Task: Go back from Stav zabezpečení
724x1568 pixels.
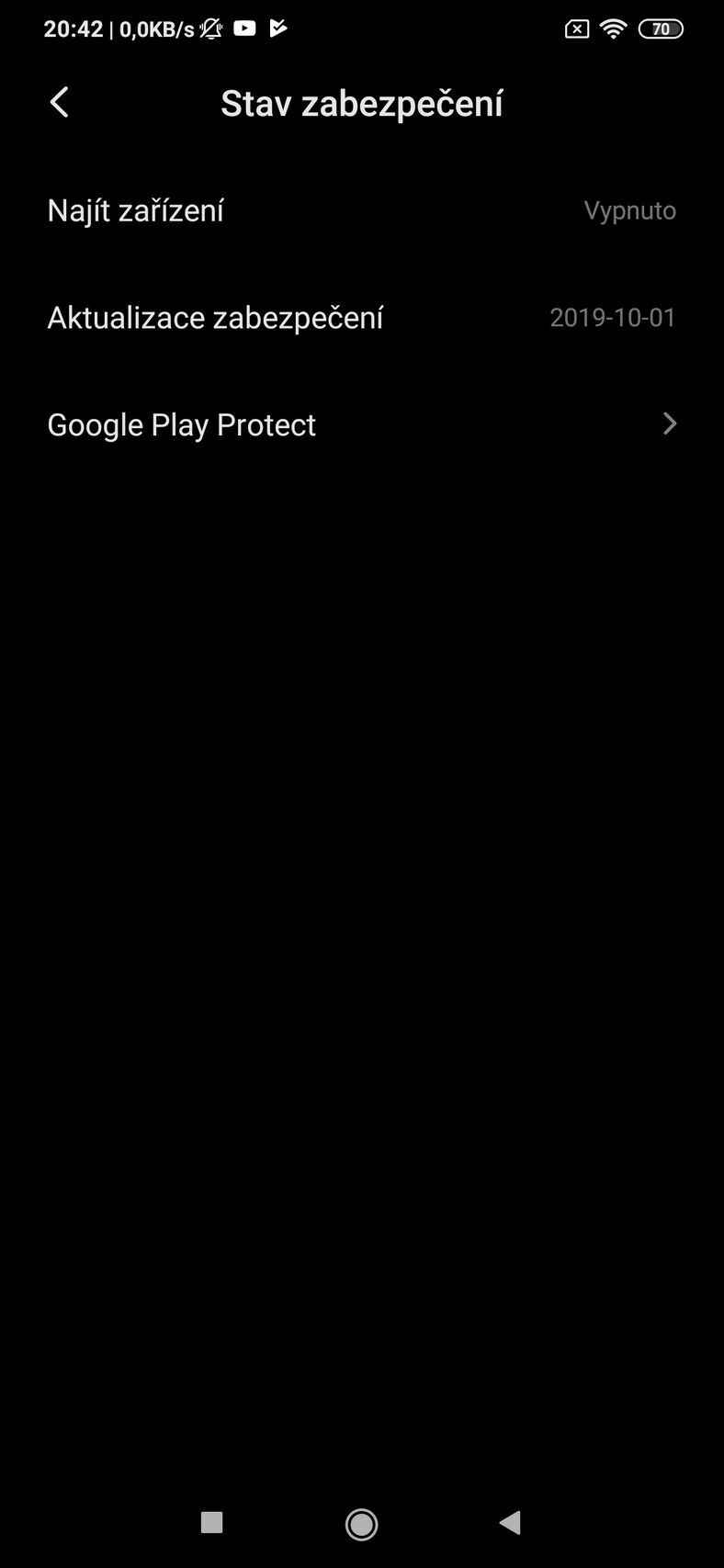Action: click(x=60, y=103)
